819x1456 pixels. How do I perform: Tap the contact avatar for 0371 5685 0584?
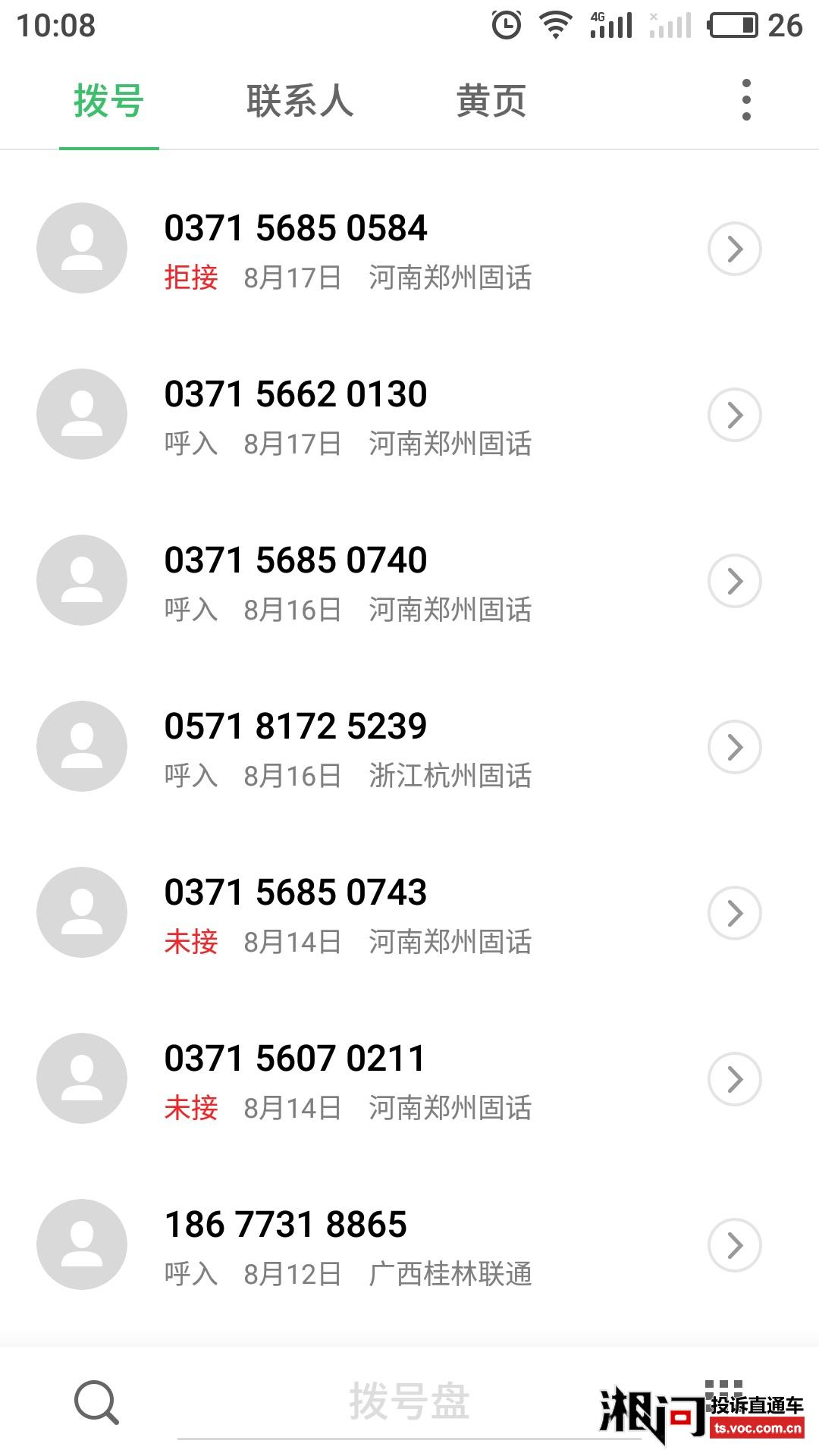(82, 248)
